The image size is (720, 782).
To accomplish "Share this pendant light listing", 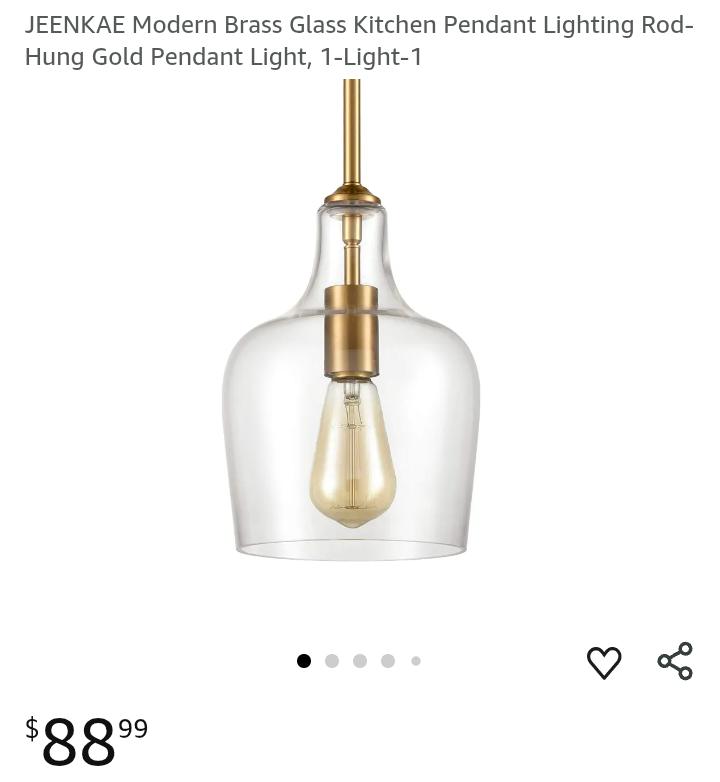I will pos(675,661).
